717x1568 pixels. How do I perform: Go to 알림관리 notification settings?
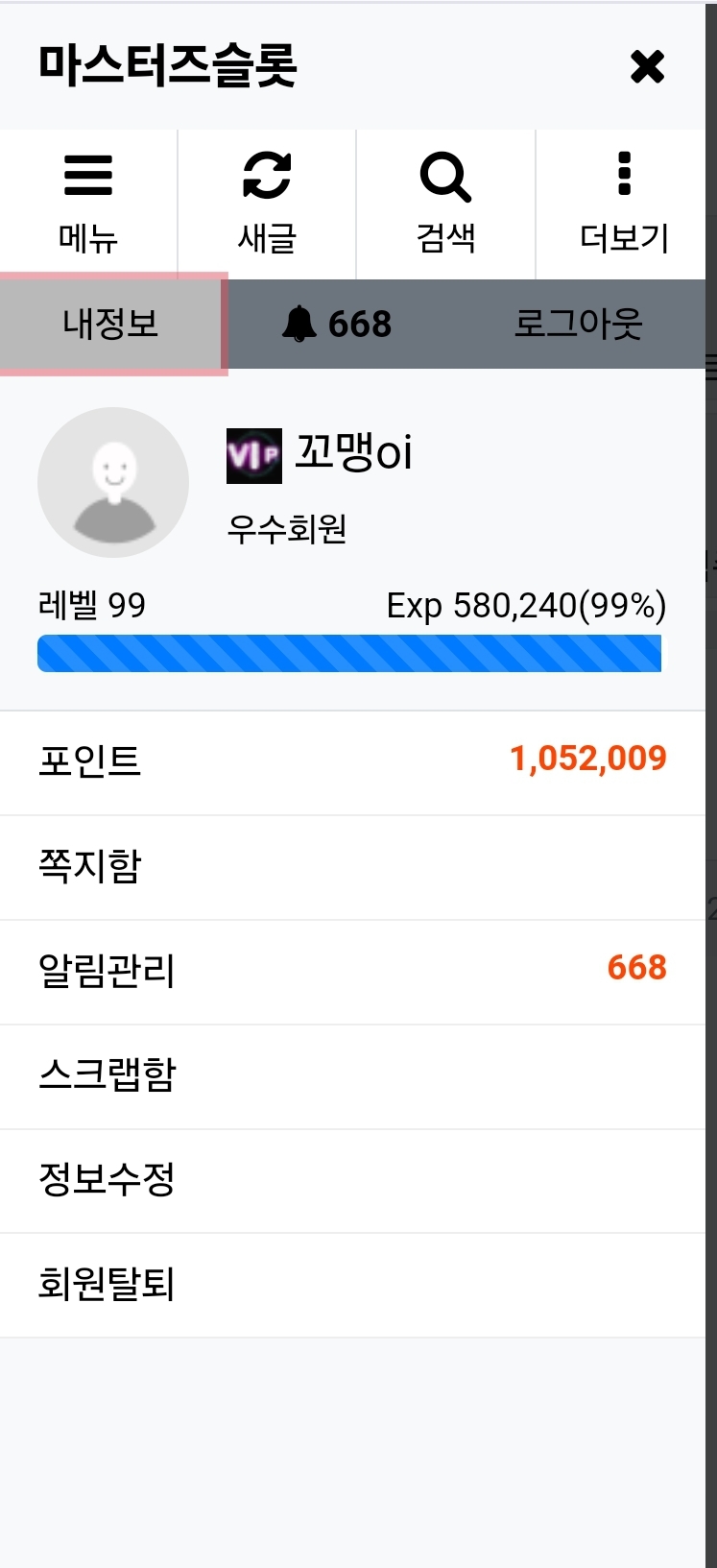[351, 972]
